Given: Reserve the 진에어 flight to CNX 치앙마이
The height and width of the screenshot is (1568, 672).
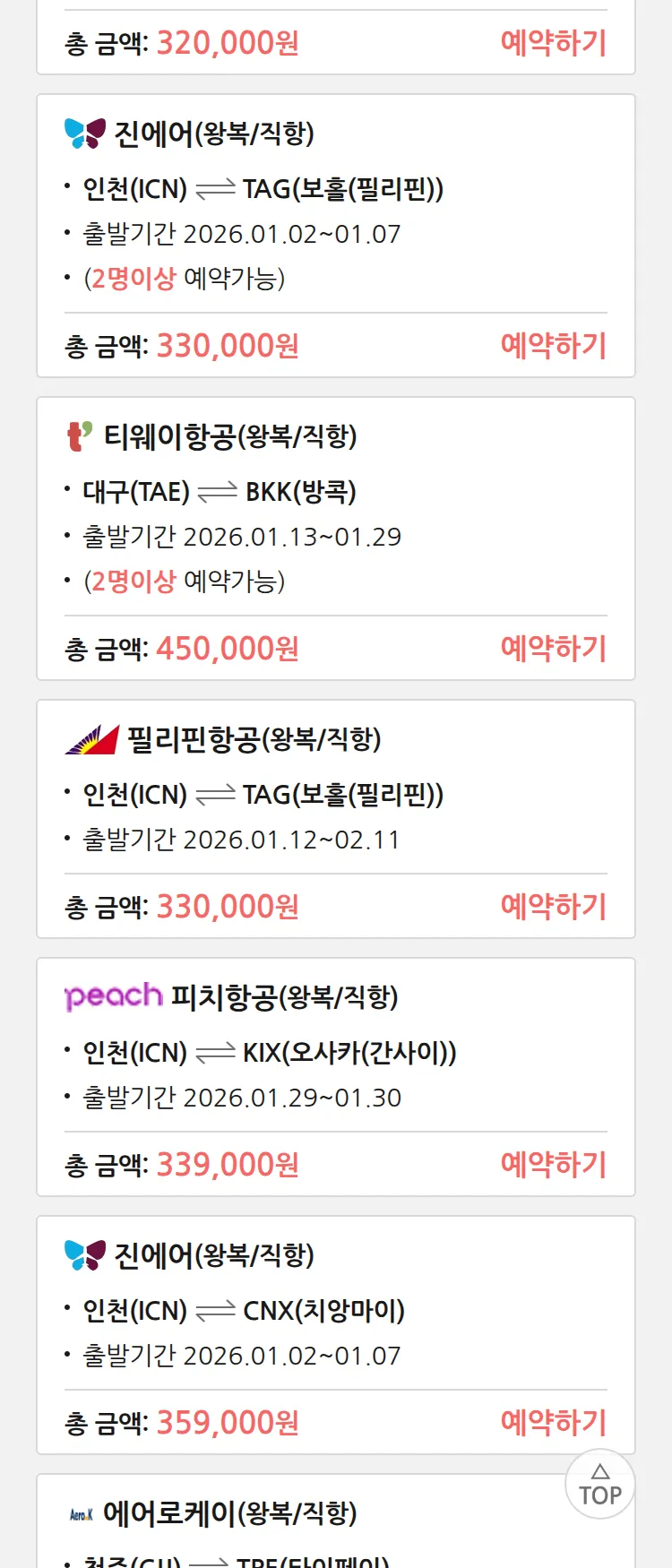Looking at the screenshot, I should click(553, 1423).
